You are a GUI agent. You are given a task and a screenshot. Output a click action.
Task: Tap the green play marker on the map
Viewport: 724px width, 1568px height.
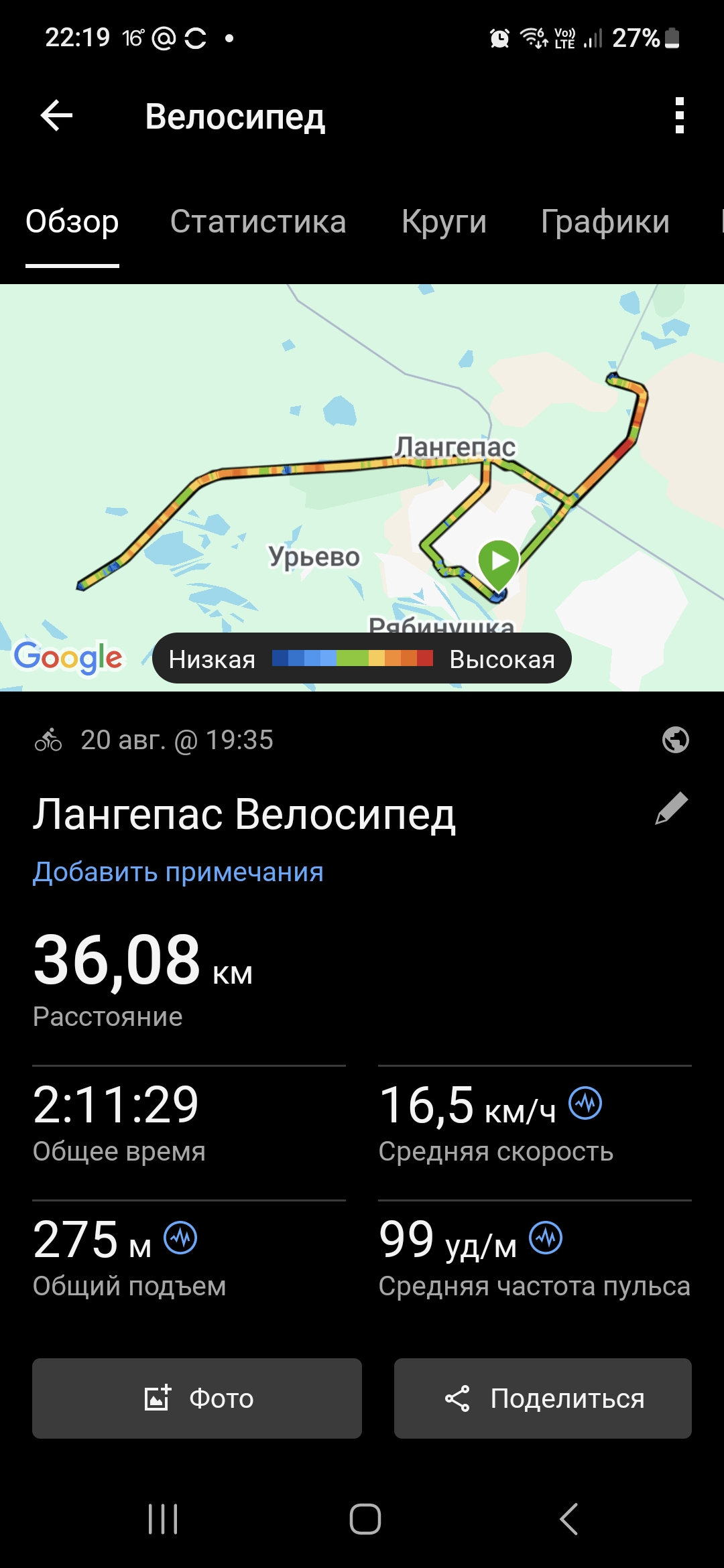tap(499, 563)
